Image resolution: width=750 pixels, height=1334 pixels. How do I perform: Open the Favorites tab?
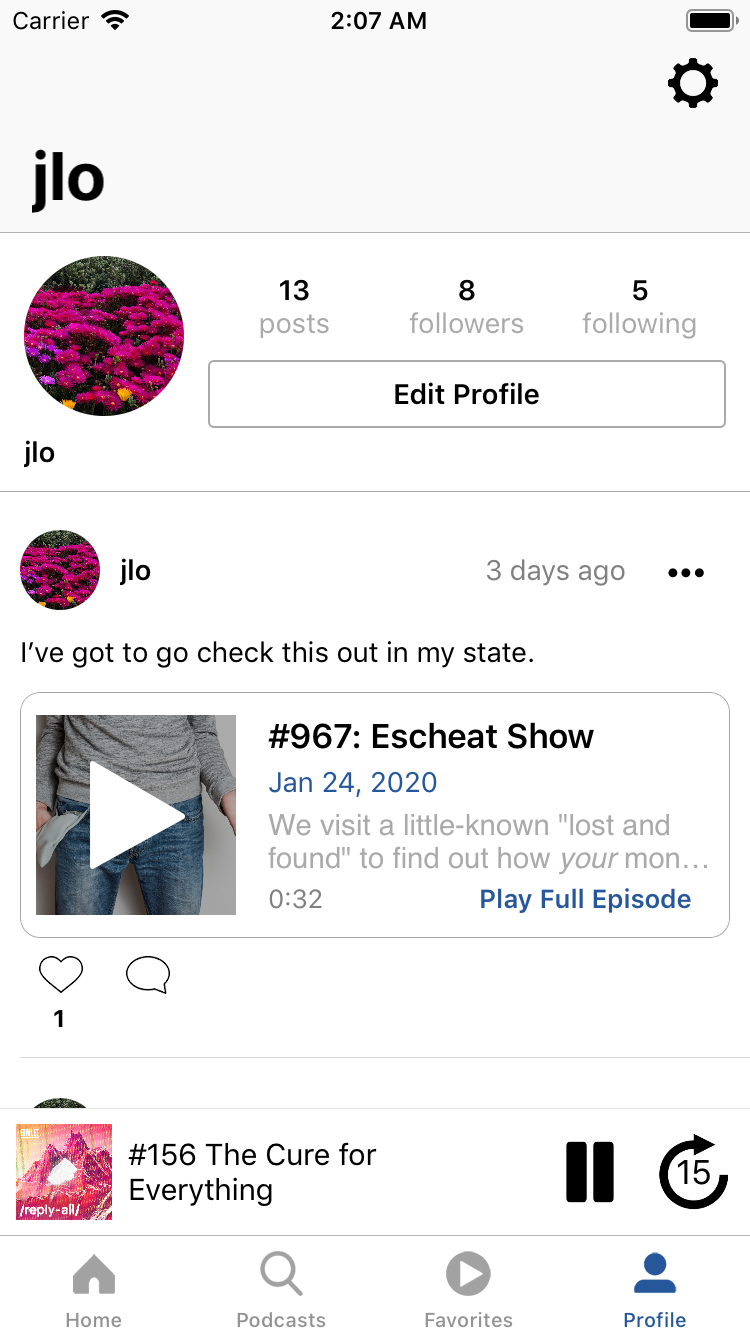pyautogui.click(x=468, y=1290)
